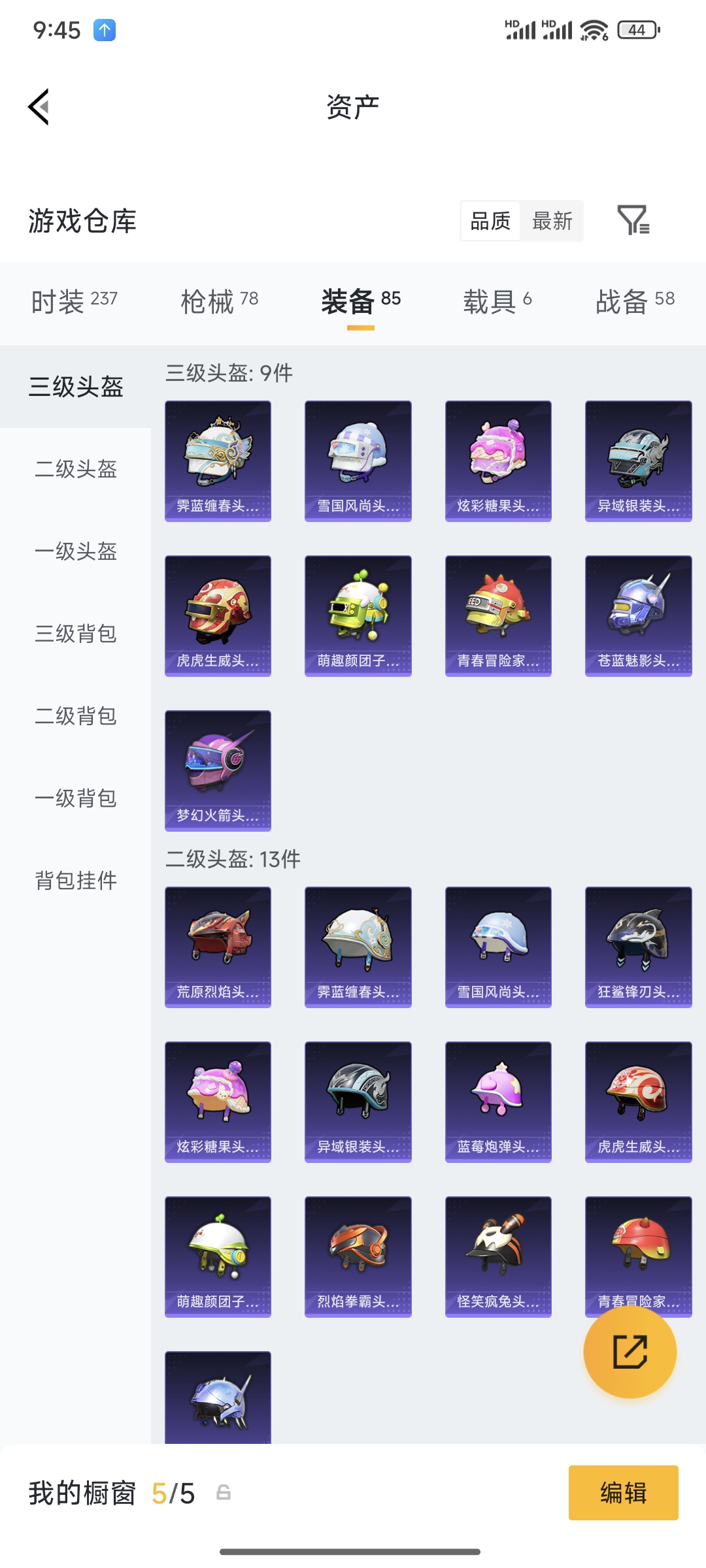Go back from the 资产 page
This screenshot has height=1568, width=706.
(x=39, y=106)
